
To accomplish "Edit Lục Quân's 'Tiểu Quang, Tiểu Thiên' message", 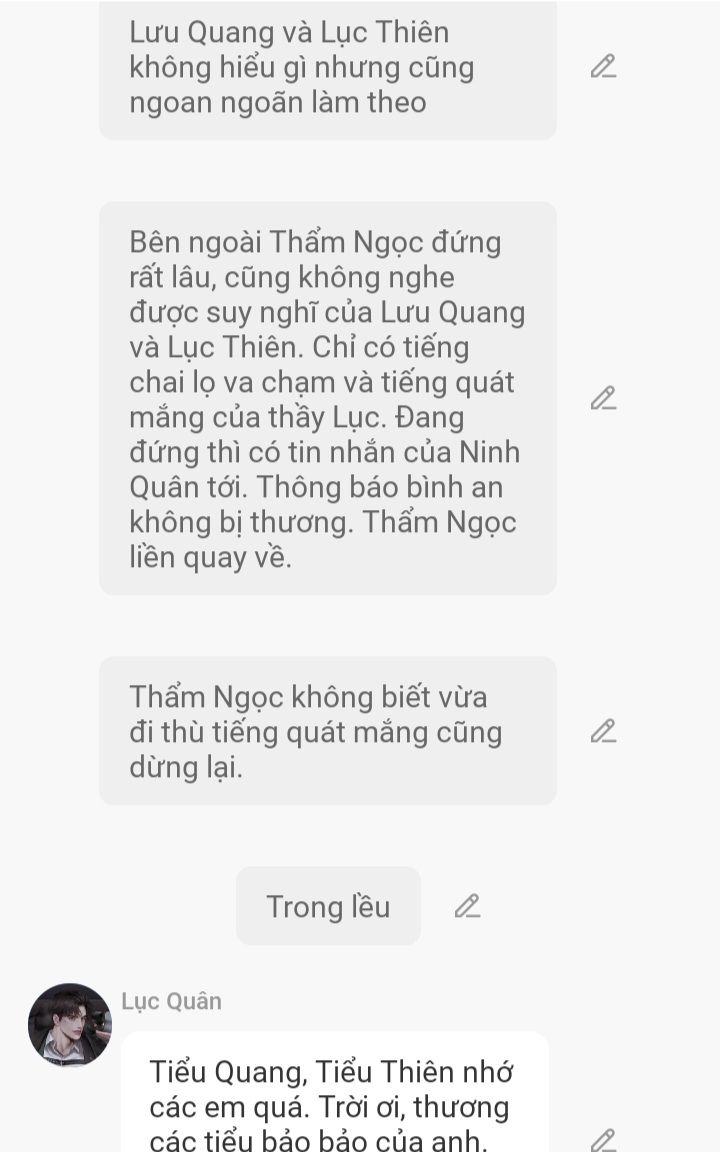I will click(603, 1140).
